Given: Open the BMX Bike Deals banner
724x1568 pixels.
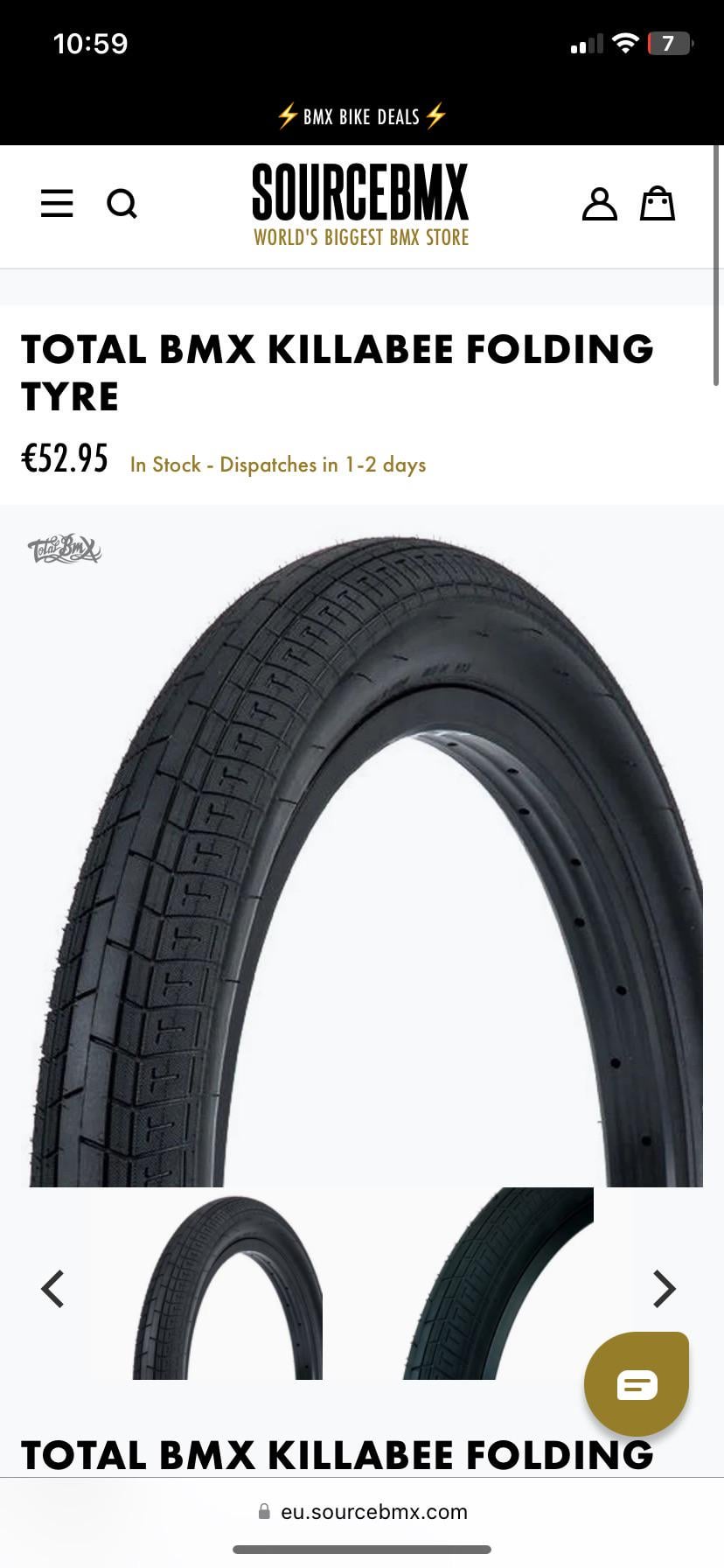Looking at the screenshot, I should point(362,116).
